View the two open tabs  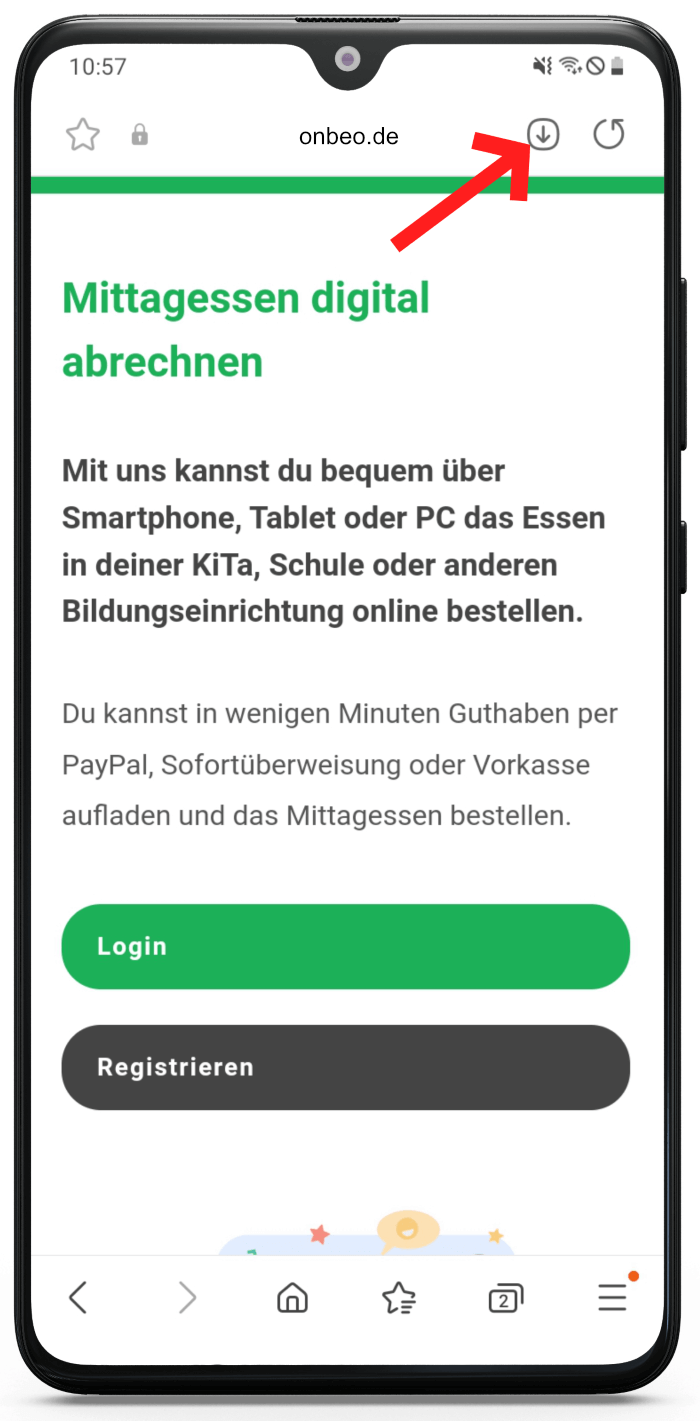pyautogui.click(x=506, y=1298)
